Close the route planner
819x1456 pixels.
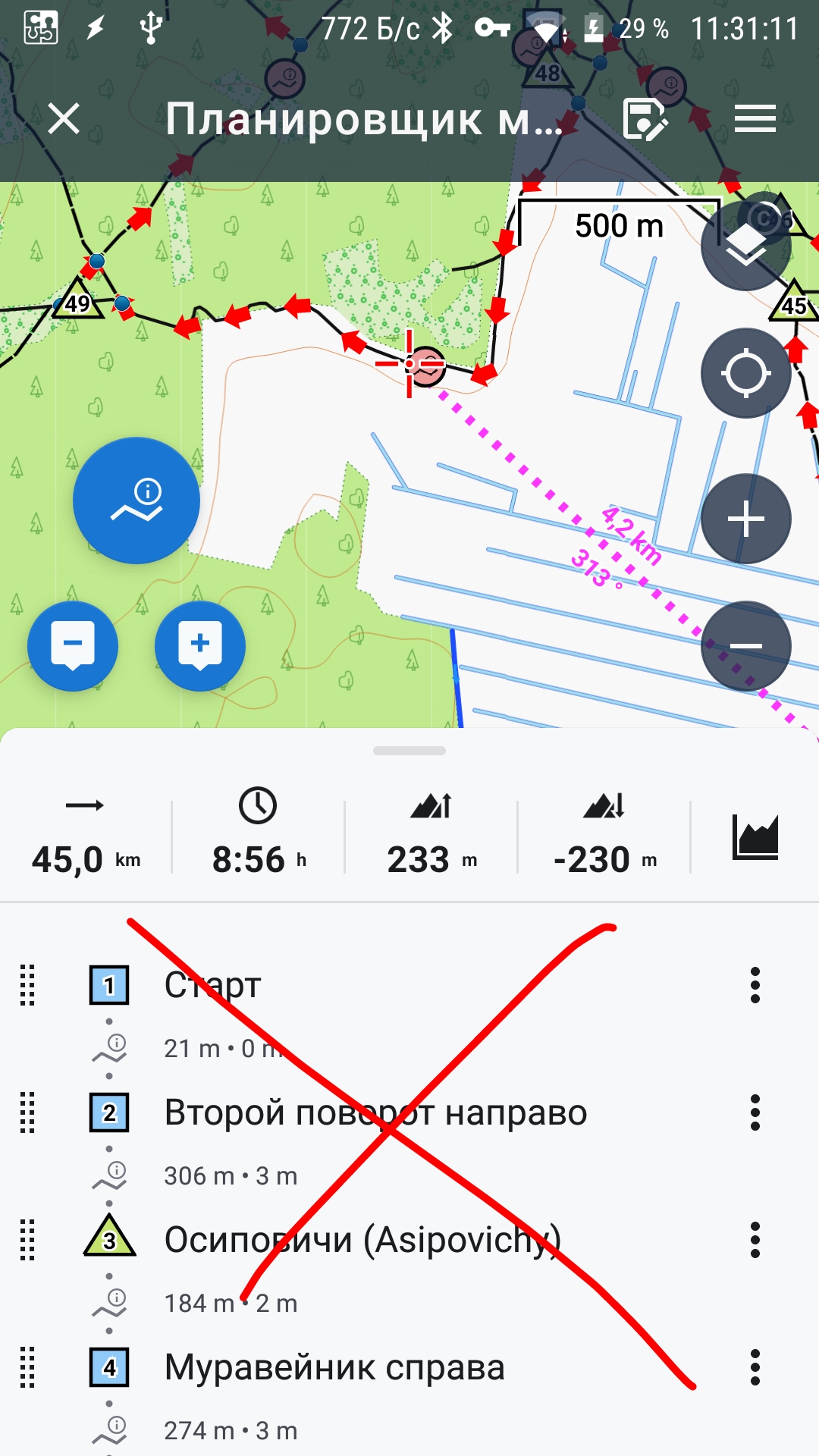tap(64, 119)
